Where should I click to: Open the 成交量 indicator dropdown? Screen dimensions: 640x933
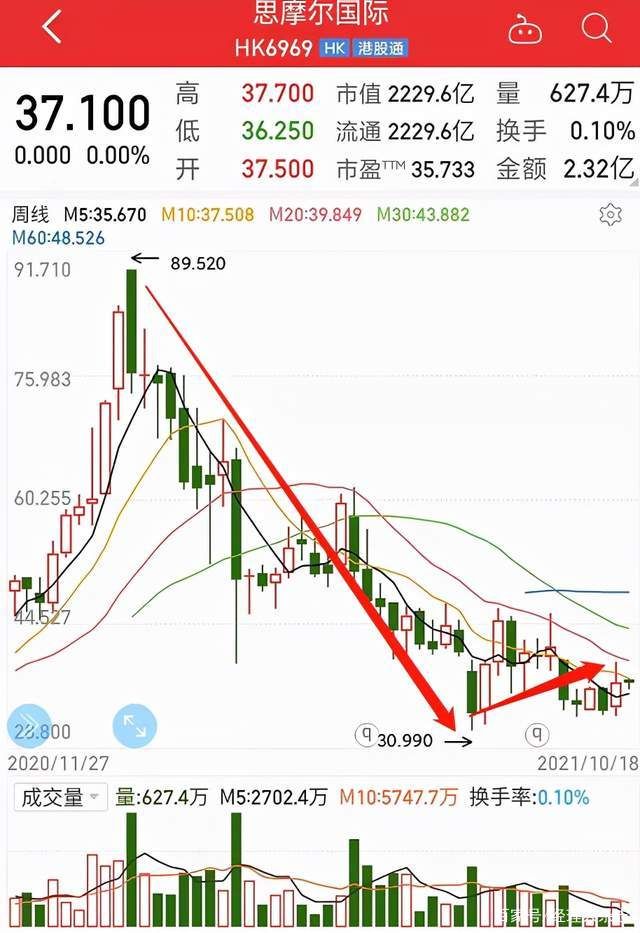coord(58,797)
